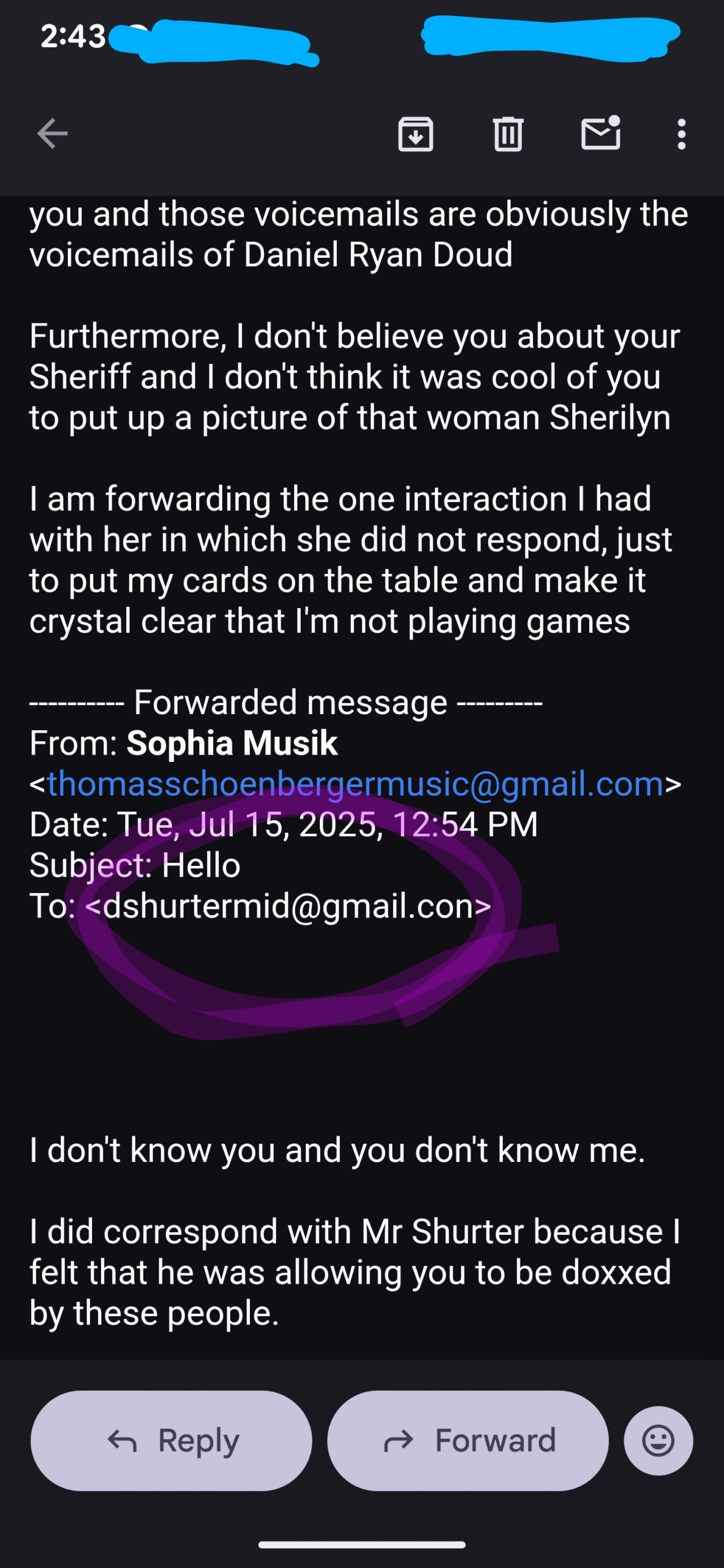Mark this email as unread
The height and width of the screenshot is (1568, 724).
(x=600, y=134)
